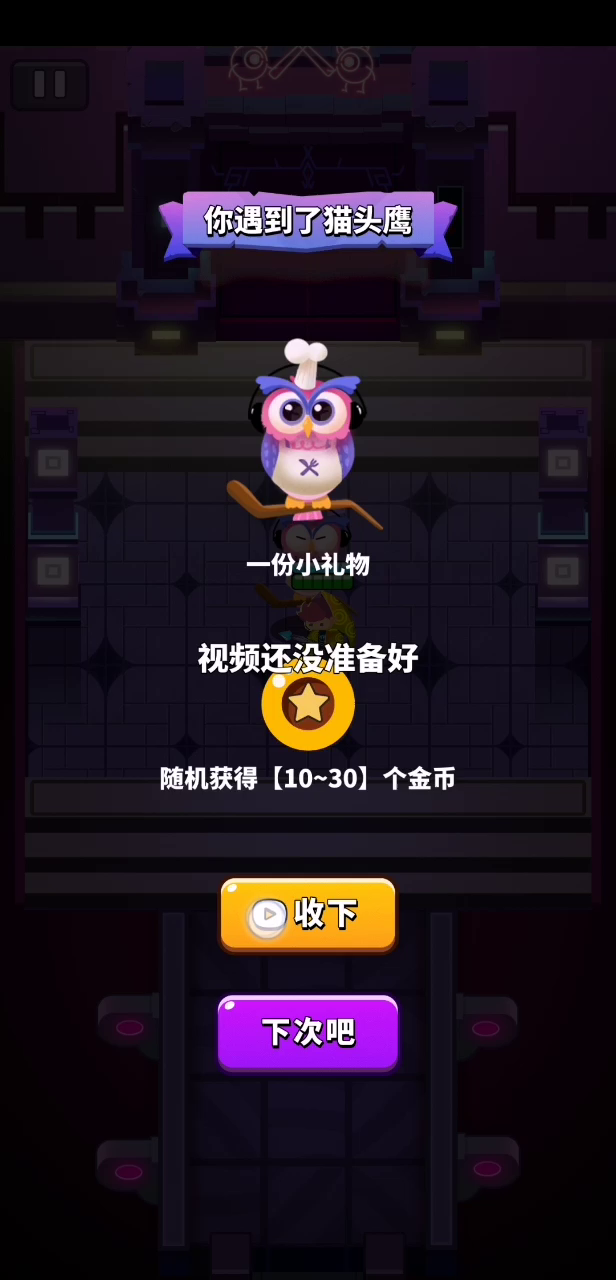Viewport: 616px width, 1280px height.
Task: Tap the orange 收下 video reward button
Action: (x=308, y=914)
